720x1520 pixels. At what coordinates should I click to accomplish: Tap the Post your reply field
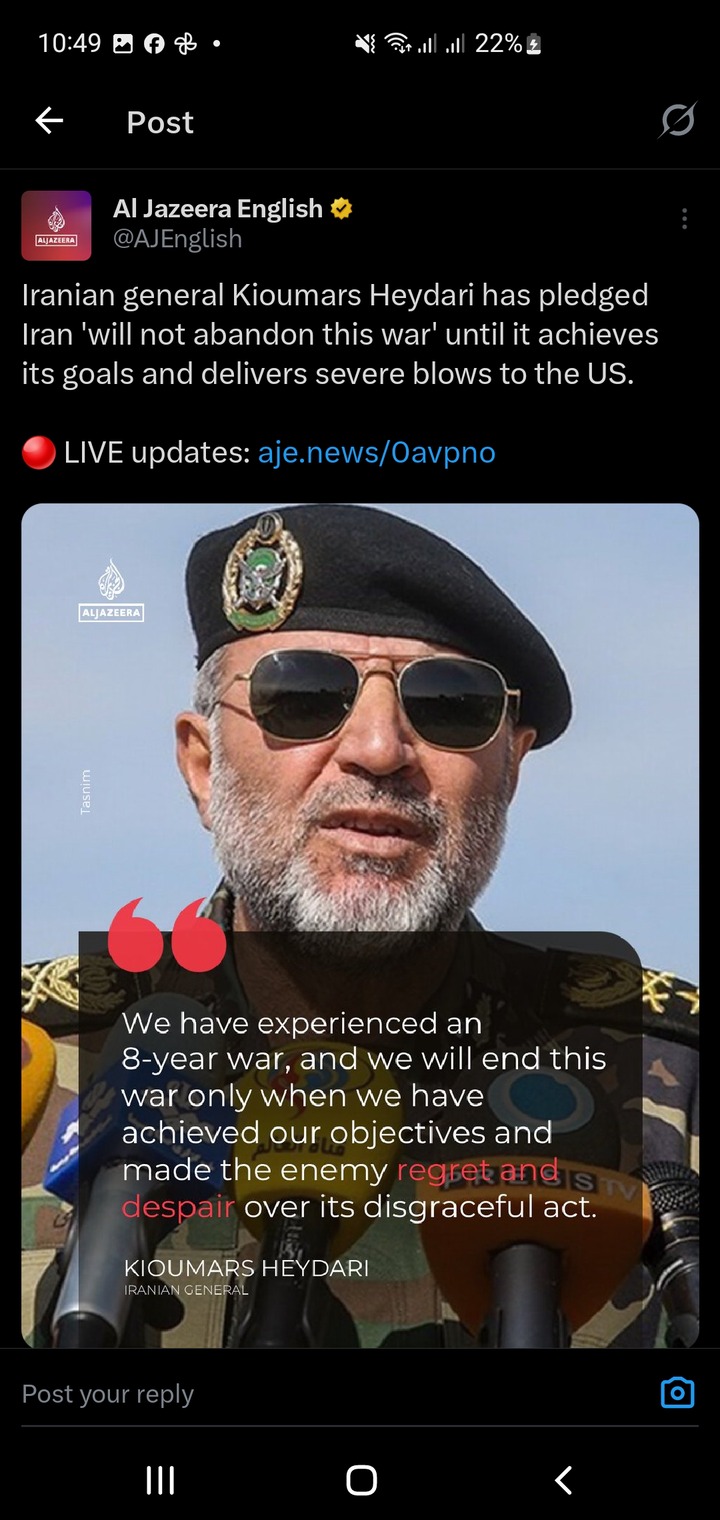[300, 1394]
